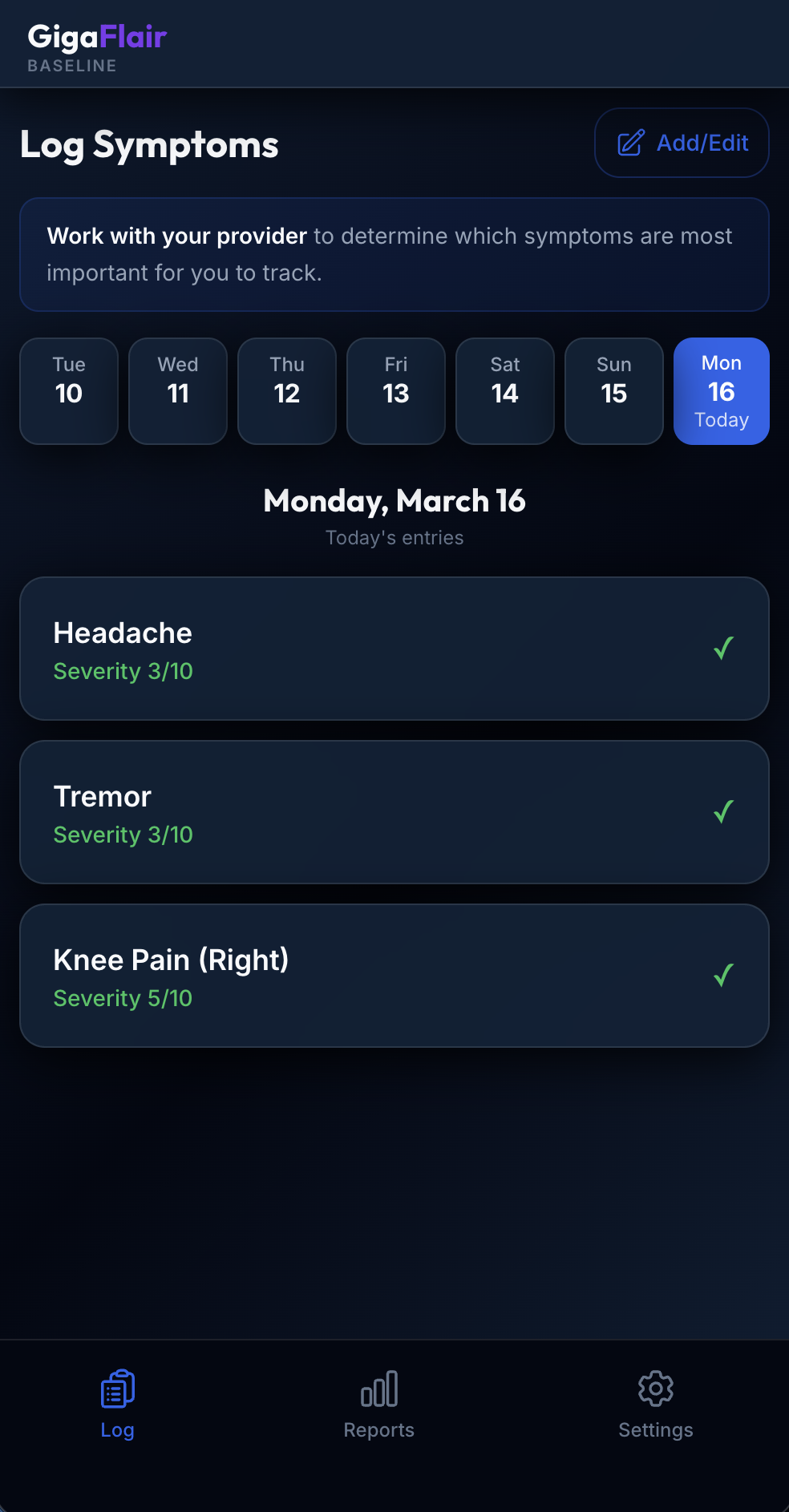Open the Reports tab
The width and height of the screenshot is (789, 1512).
379,1404
